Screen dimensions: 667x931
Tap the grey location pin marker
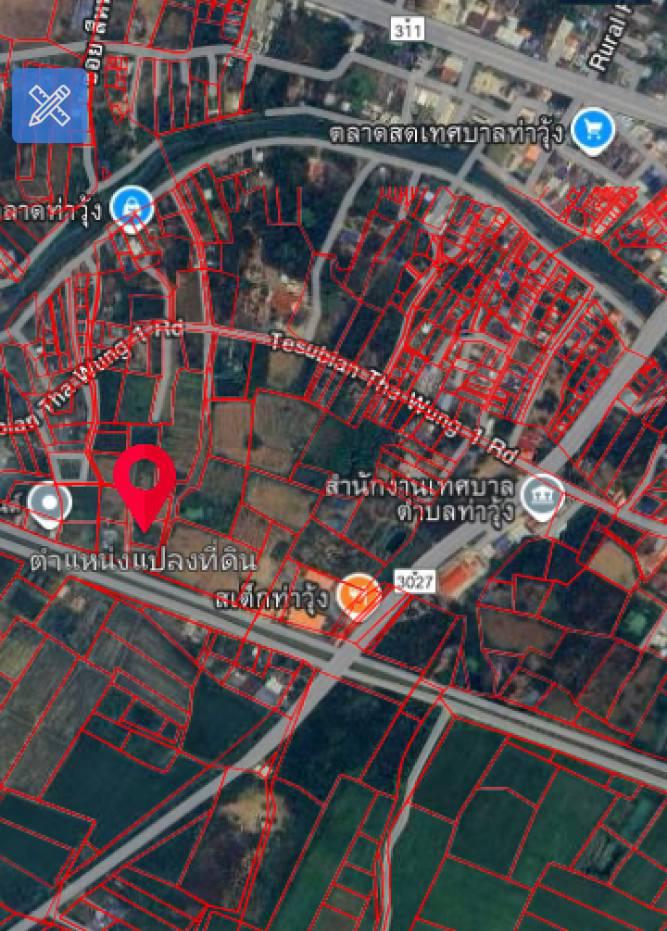[49, 504]
